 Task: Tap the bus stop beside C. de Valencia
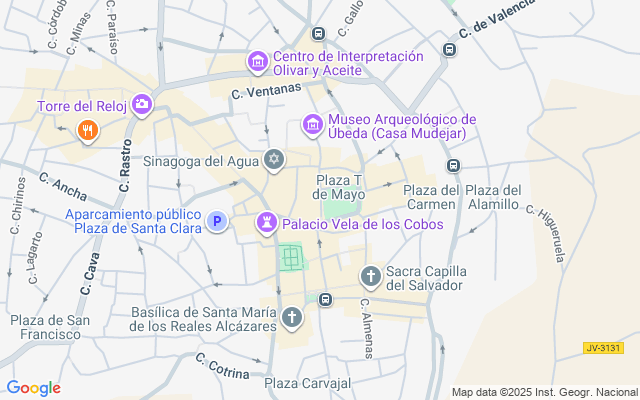coord(449,50)
